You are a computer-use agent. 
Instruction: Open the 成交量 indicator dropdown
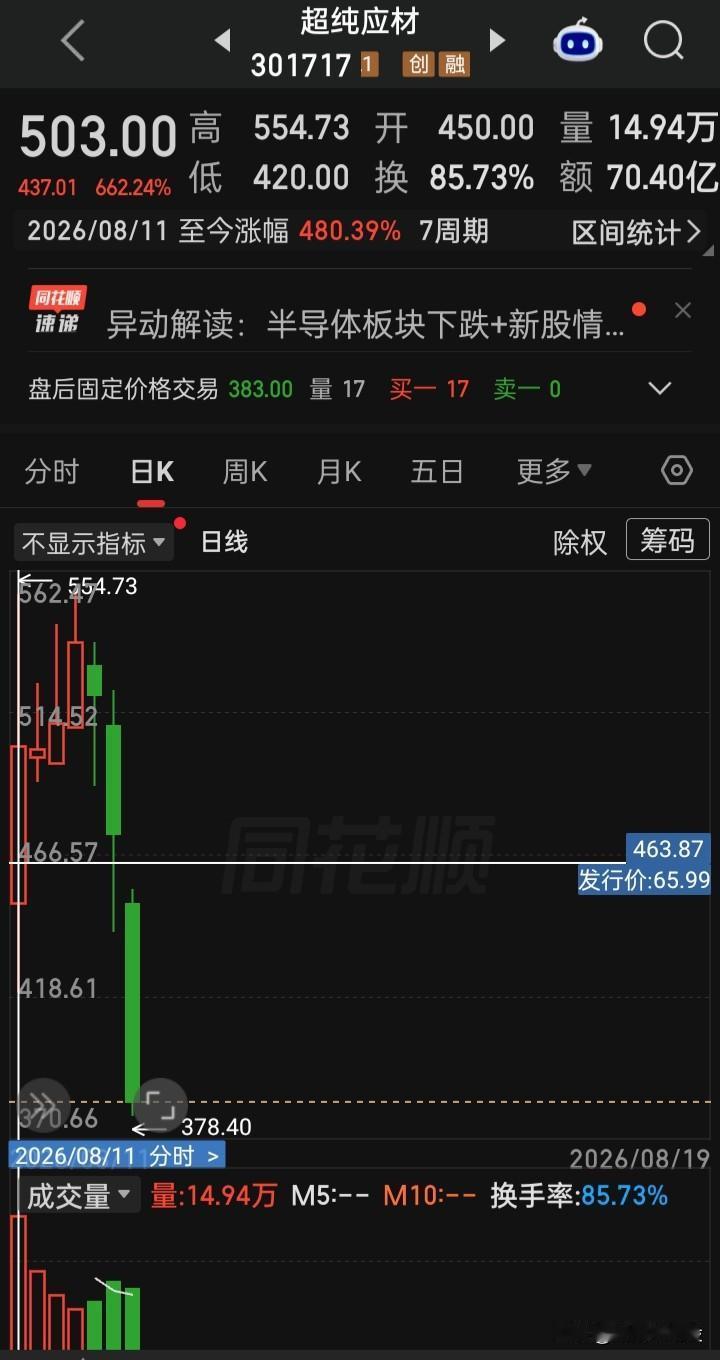[x=79, y=1195]
